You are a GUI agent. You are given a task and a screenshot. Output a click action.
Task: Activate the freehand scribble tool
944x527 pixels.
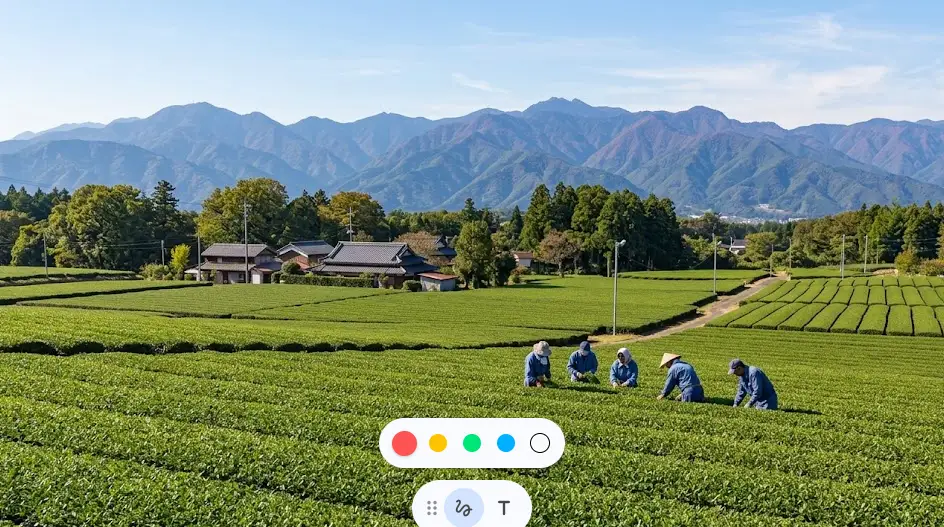(x=464, y=508)
